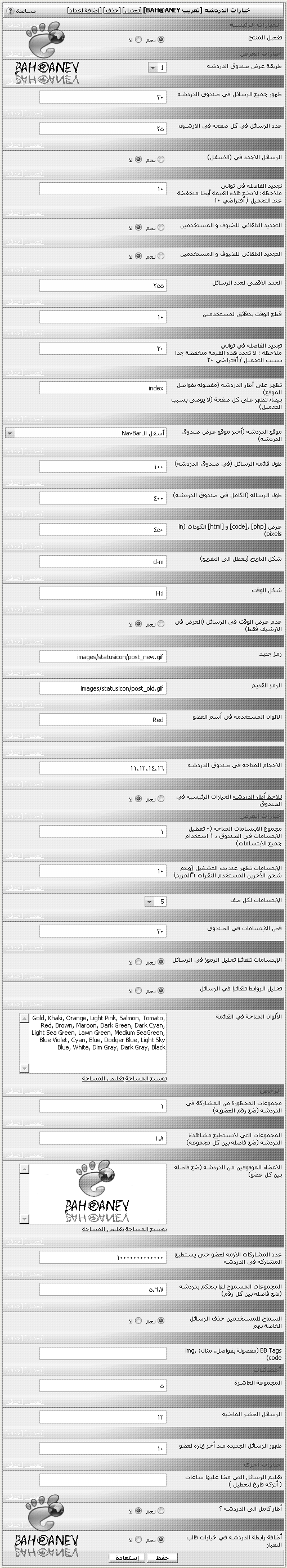The image size is (287, 1568).
Task: Edit the الالوان المستخدمه في أسم العضو field
Action: [x=102, y=719]
